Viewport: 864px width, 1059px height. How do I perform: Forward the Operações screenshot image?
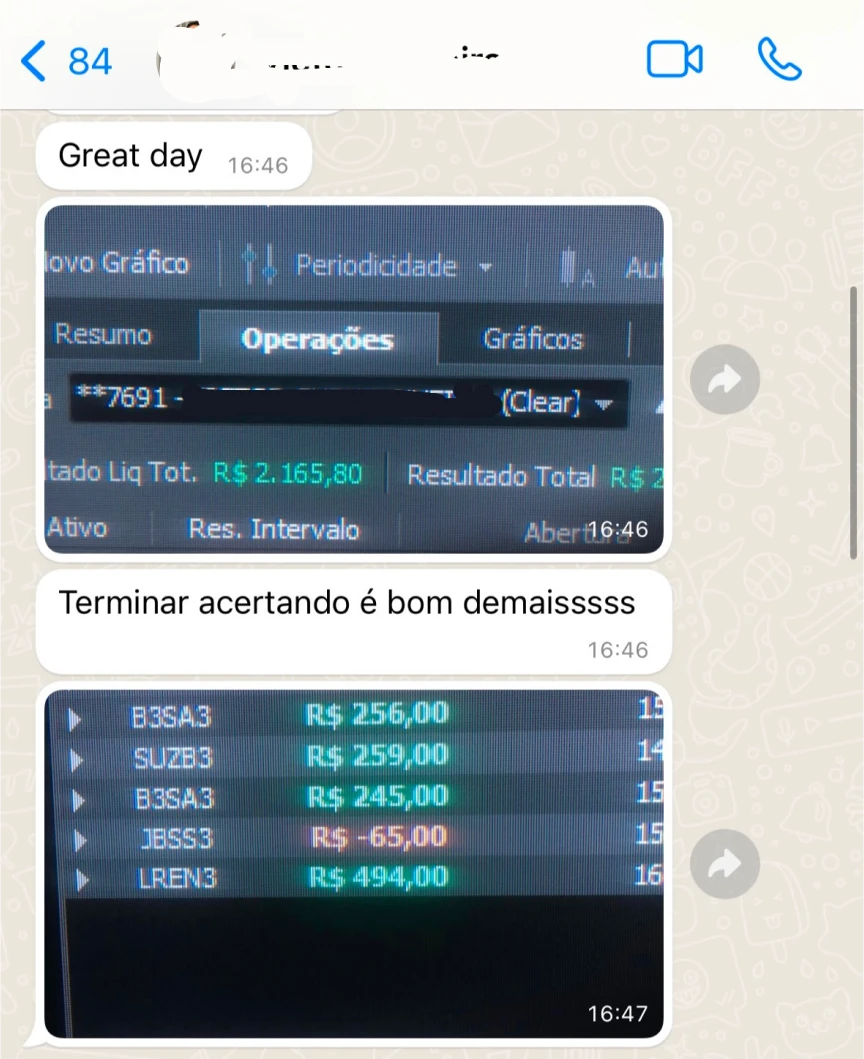(724, 379)
